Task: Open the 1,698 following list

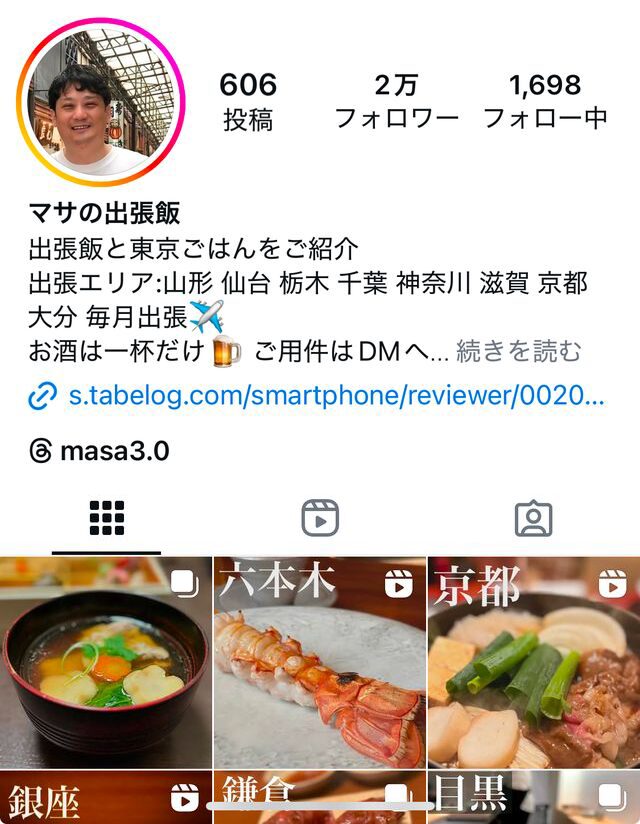Action: [x=545, y=101]
